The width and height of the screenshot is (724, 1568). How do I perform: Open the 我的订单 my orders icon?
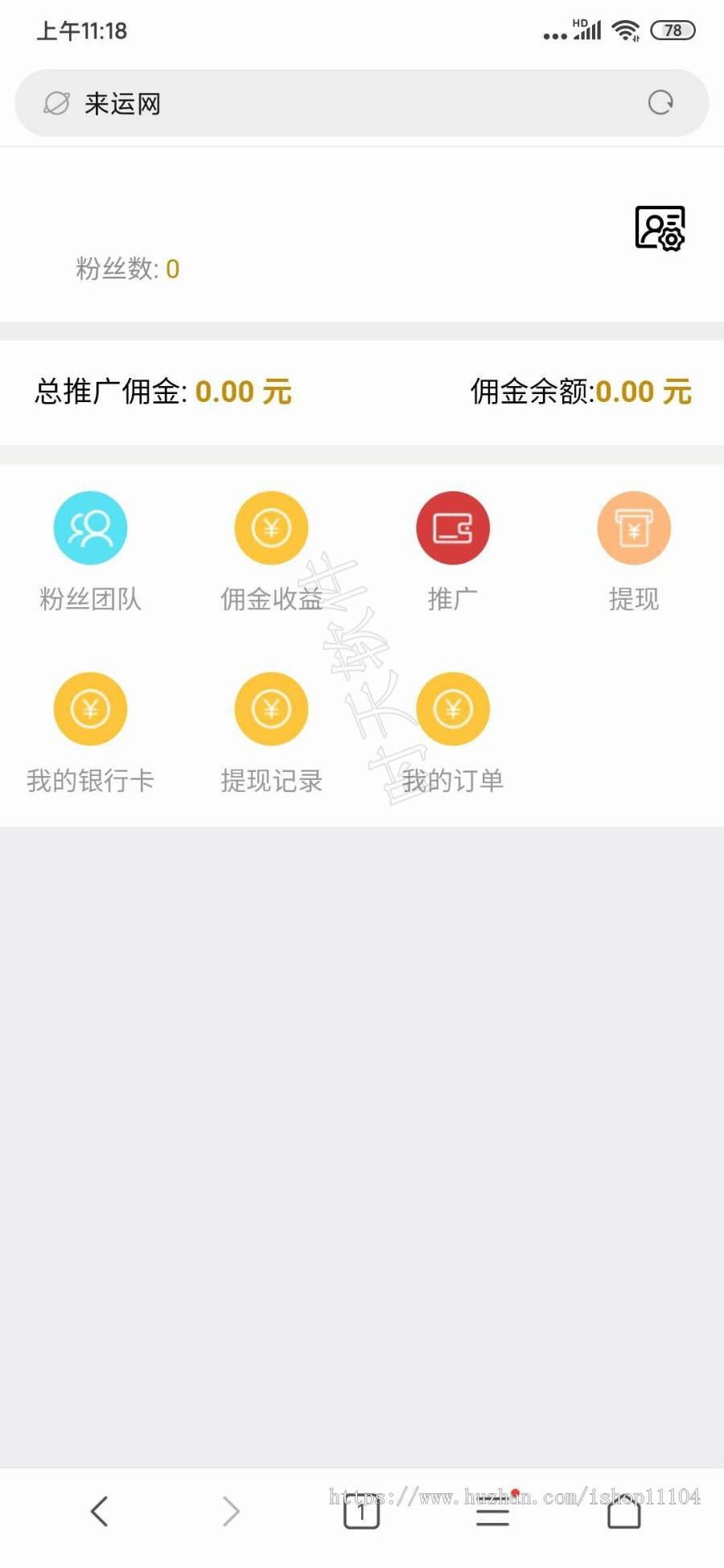(453, 708)
